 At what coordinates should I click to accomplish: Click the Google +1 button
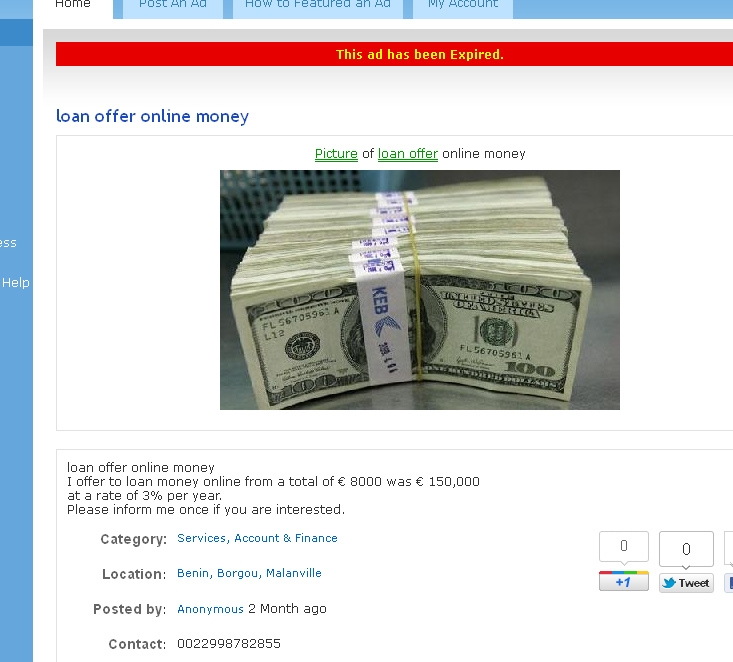coord(623,582)
